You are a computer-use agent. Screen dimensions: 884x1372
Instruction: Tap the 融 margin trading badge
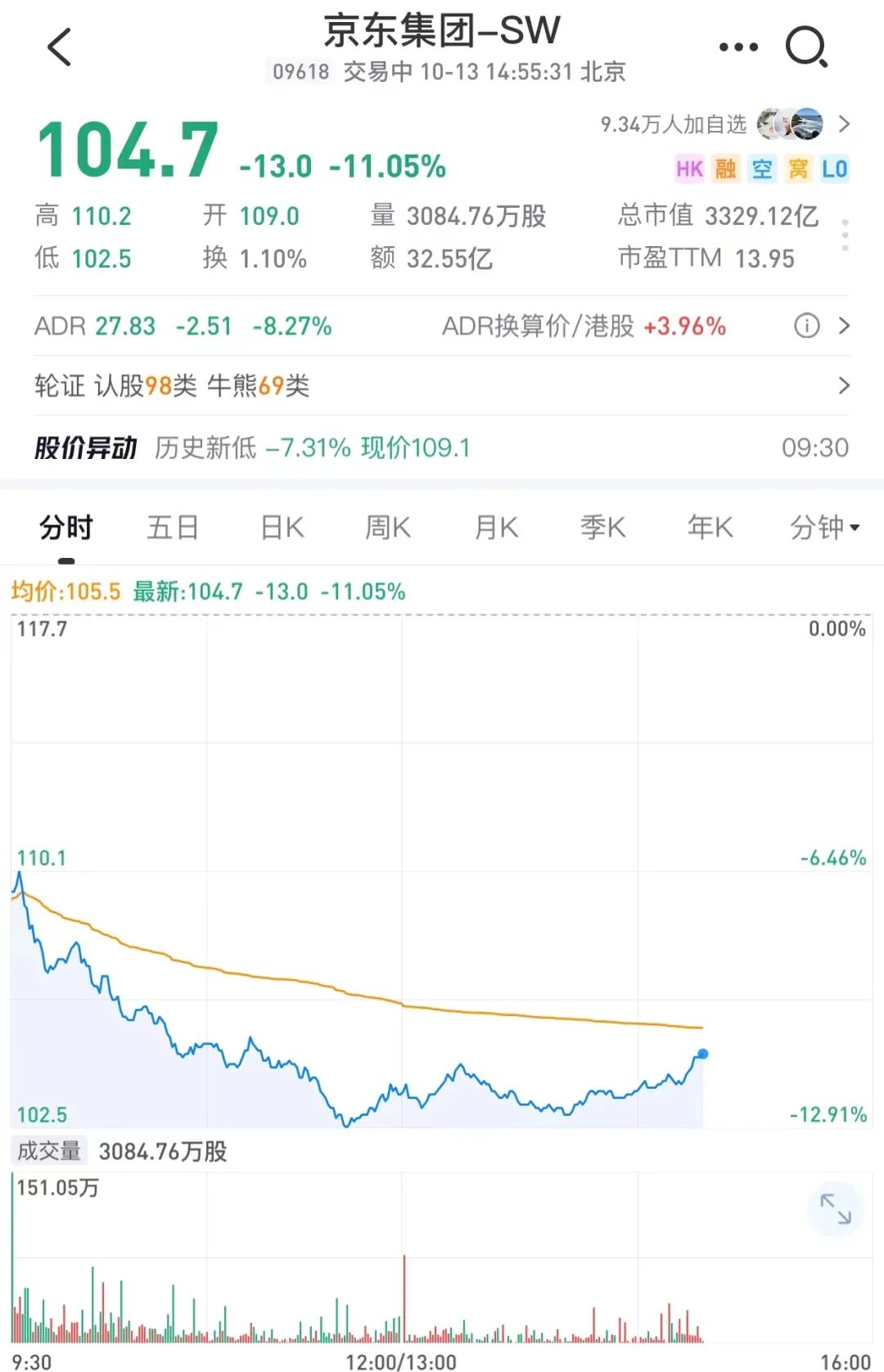pos(725,169)
